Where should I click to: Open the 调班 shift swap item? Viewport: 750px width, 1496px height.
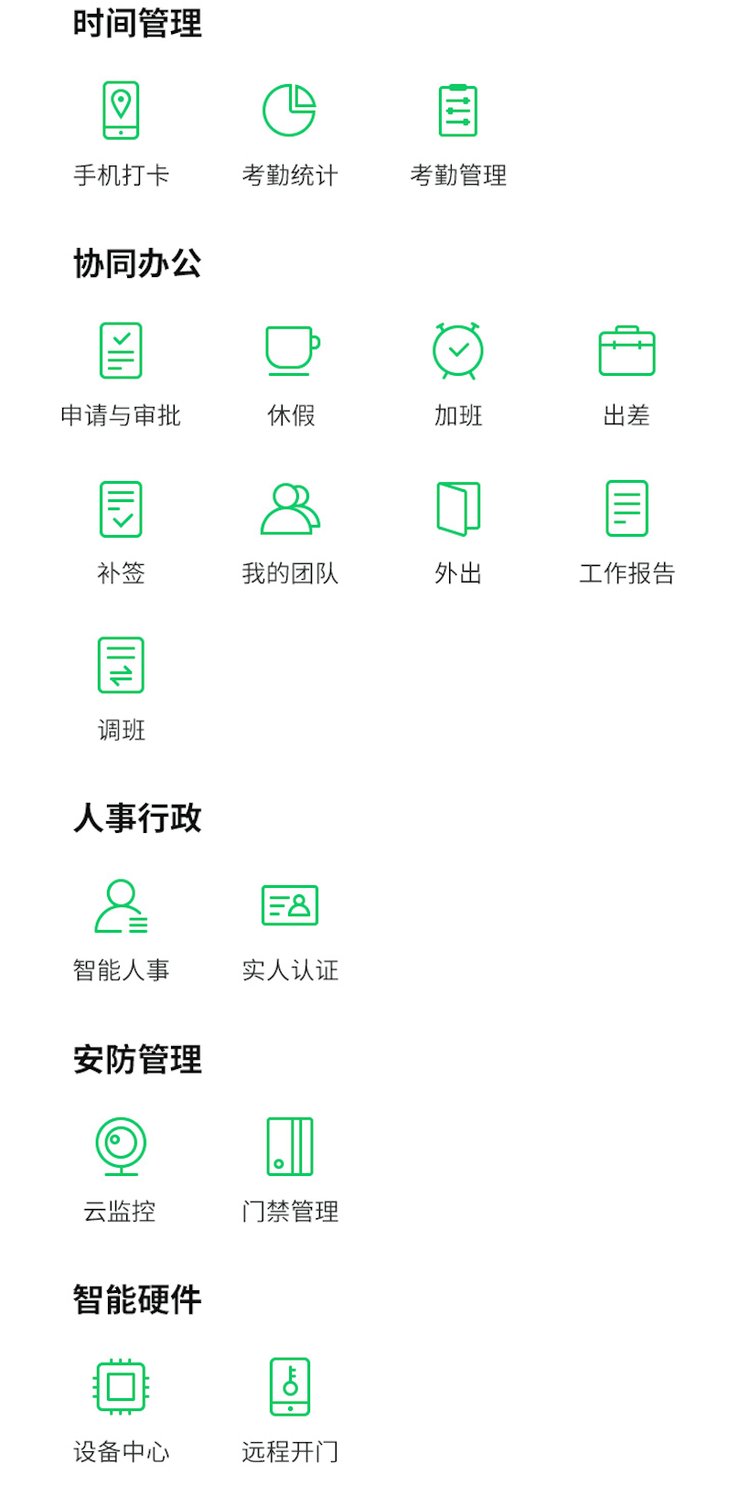[x=121, y=690]
